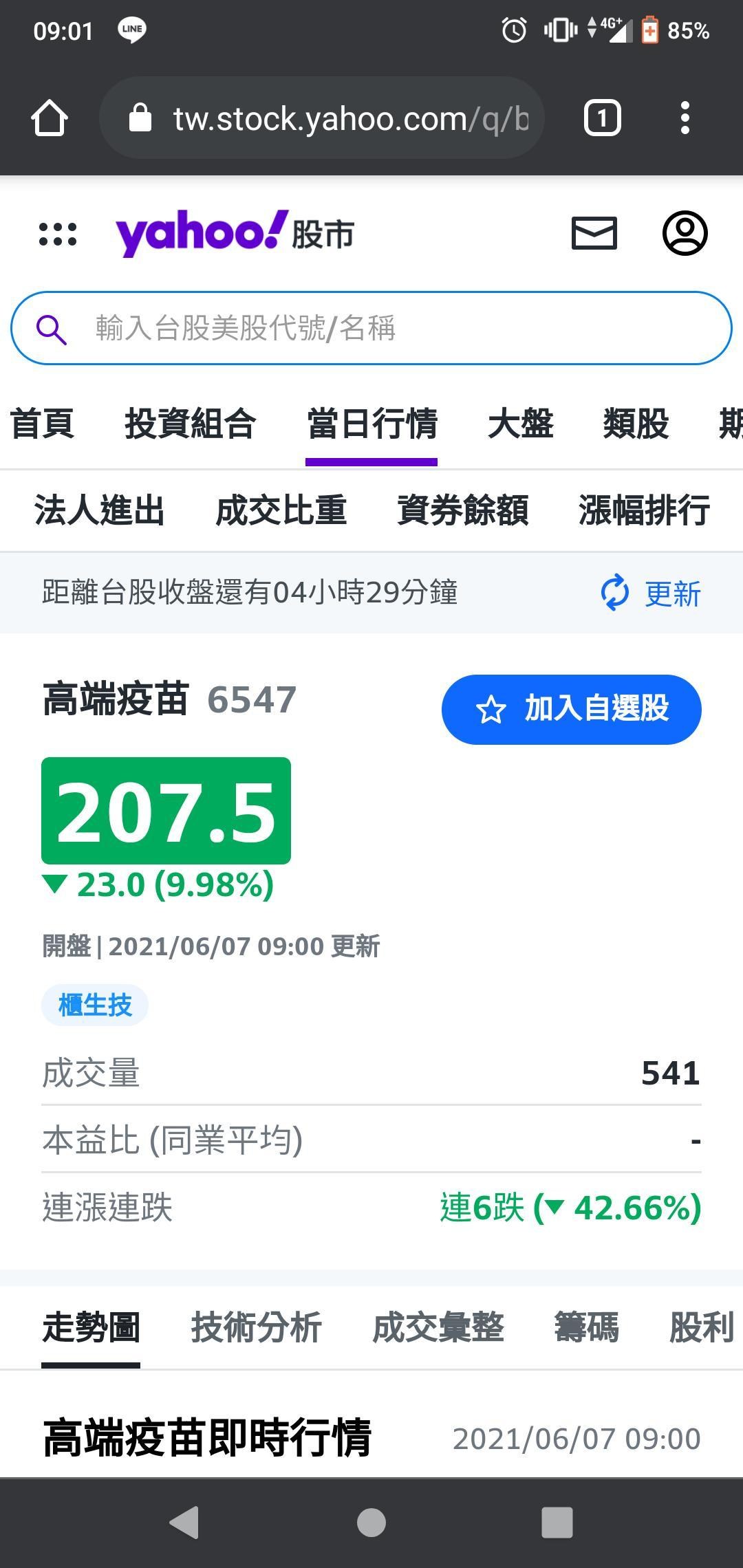Screen dimensions: 743x1568
Task: Switch to 技術分析 tab
Action: pos(257,1327)
